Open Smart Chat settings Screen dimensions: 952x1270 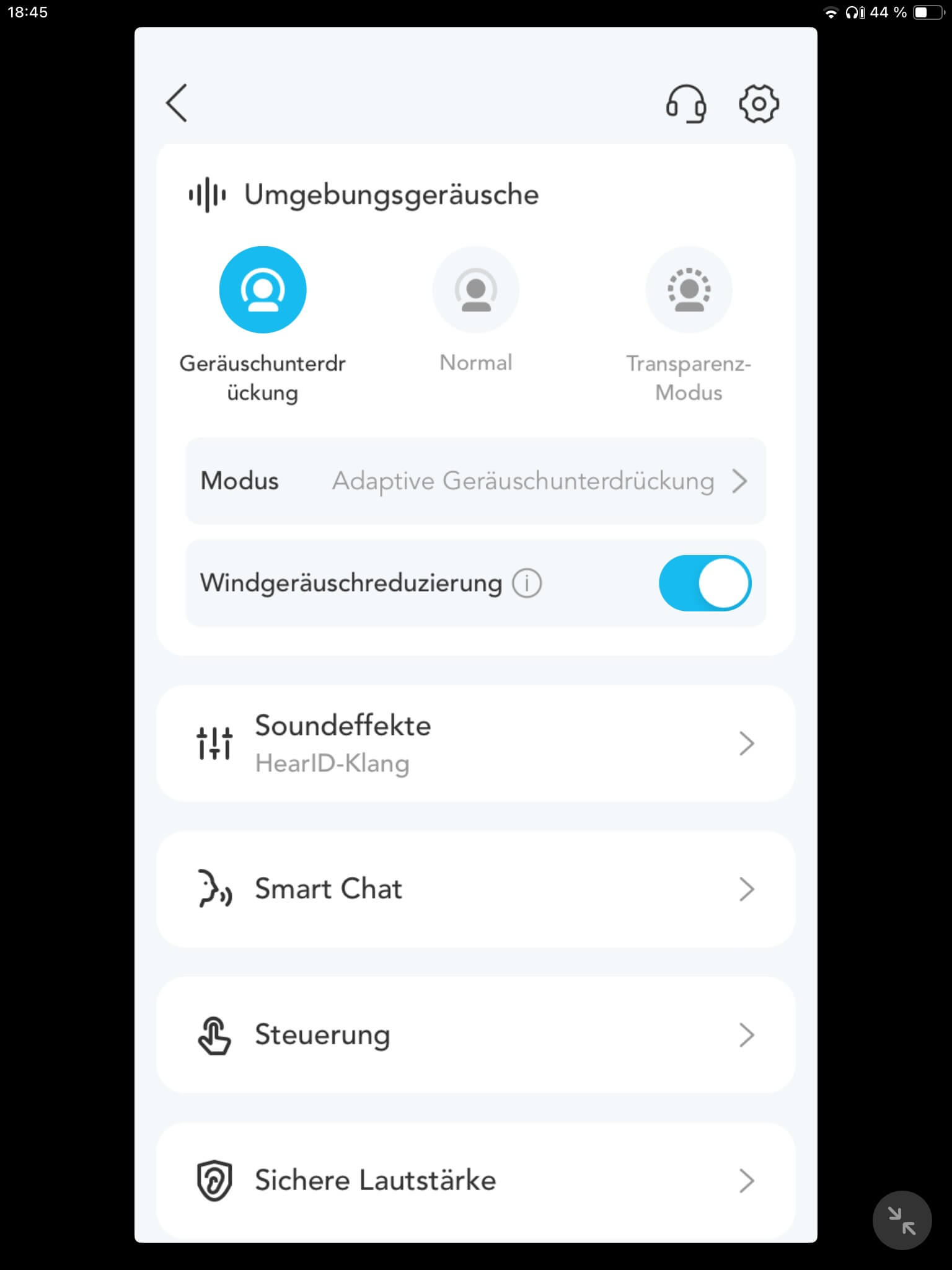475,889
